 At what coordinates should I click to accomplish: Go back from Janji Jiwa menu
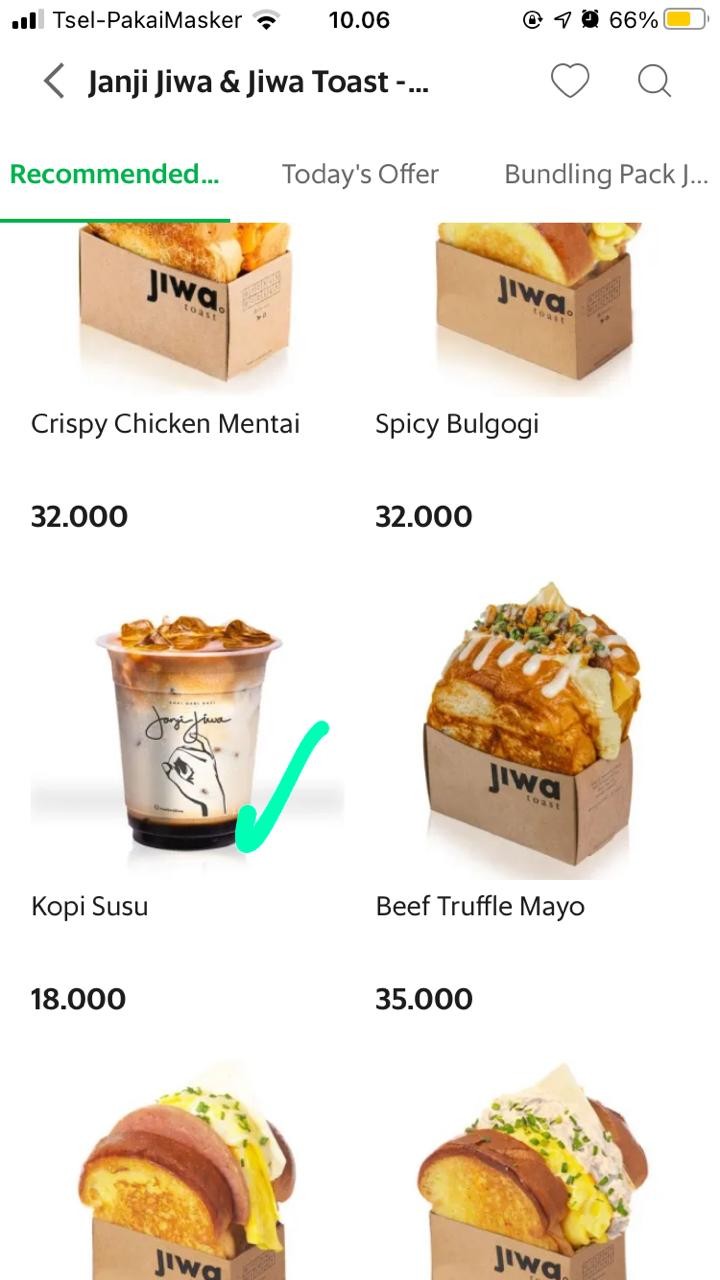click(x=54, y=81)
